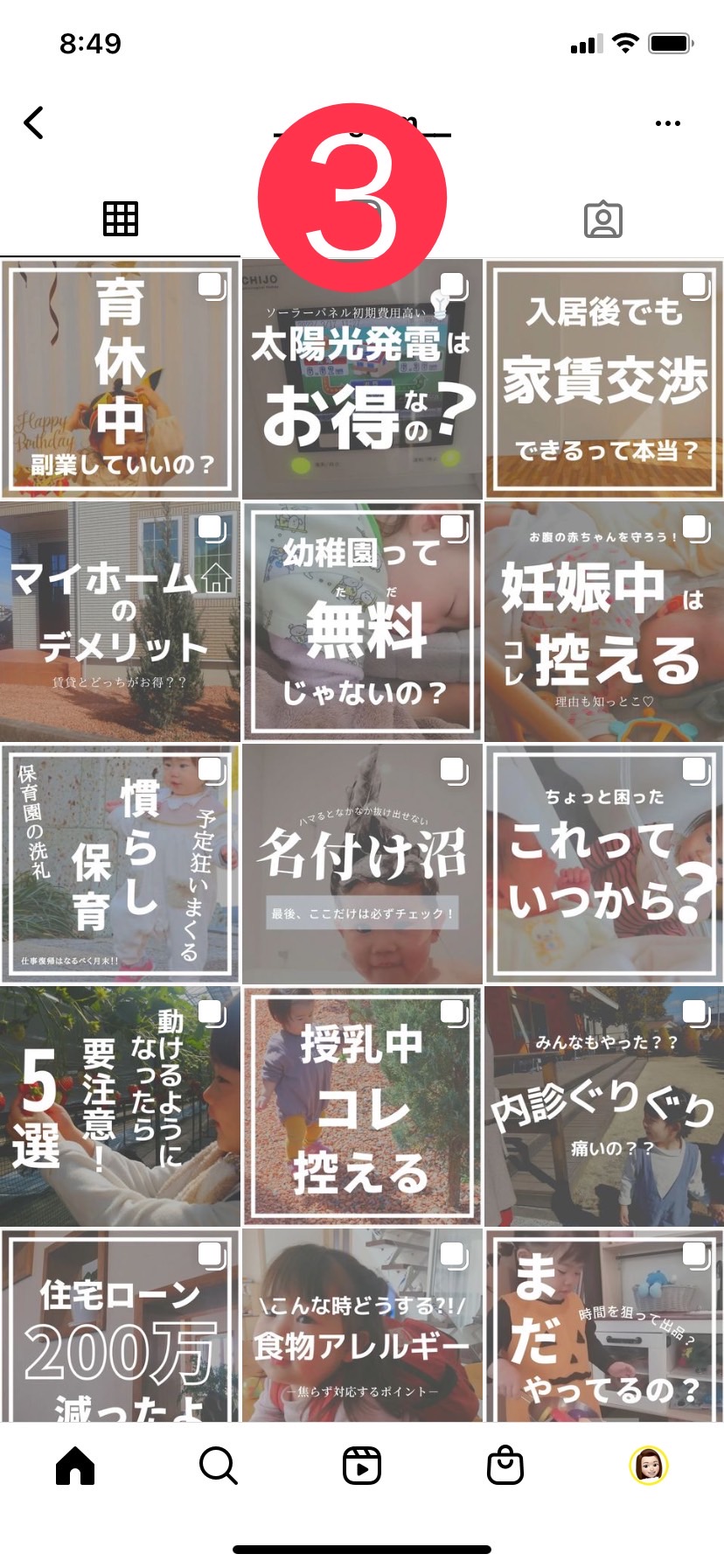
Task: Open the 名付け沼 post
Action: (362, 864)
